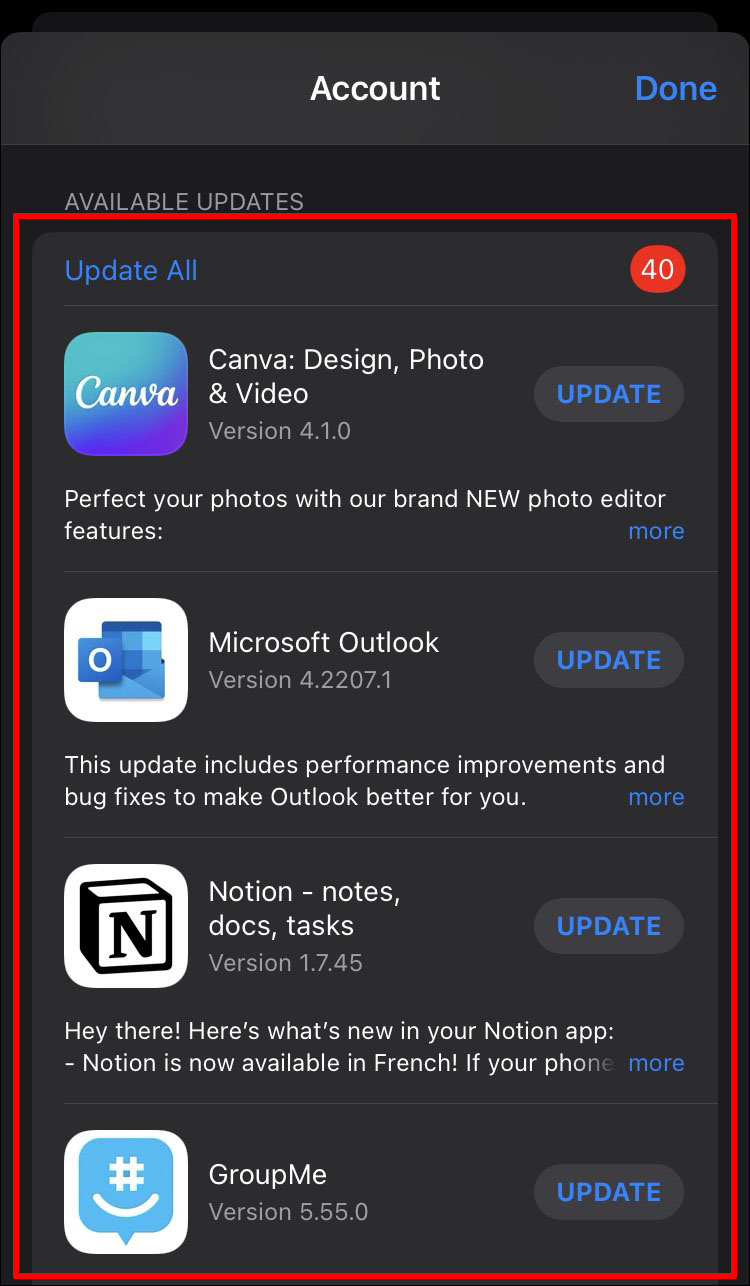Screen dimensions: 750x1286
Task: Update the Notion app
Action: pos(608,926)
